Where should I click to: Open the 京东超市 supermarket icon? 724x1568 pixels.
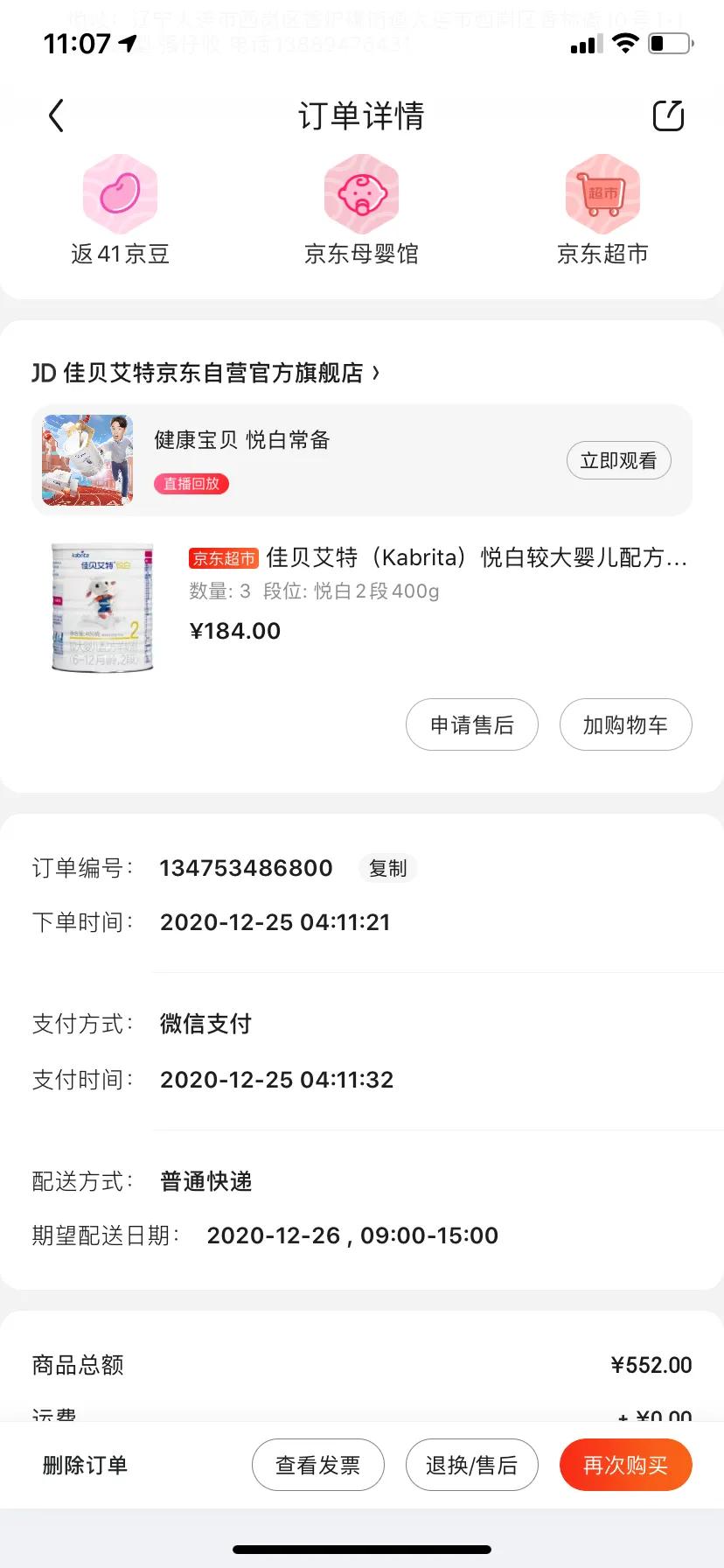pos(602,207)
